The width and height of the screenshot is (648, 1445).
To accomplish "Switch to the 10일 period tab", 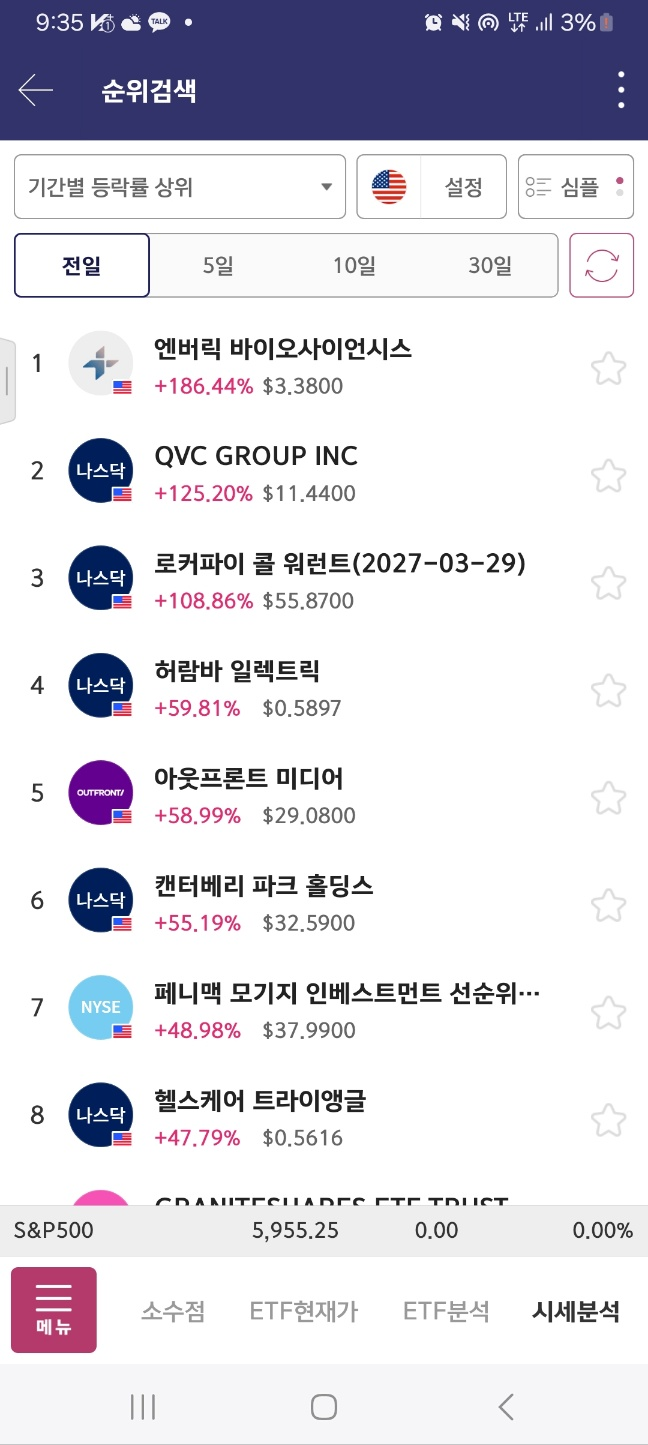I will (354, 266).
